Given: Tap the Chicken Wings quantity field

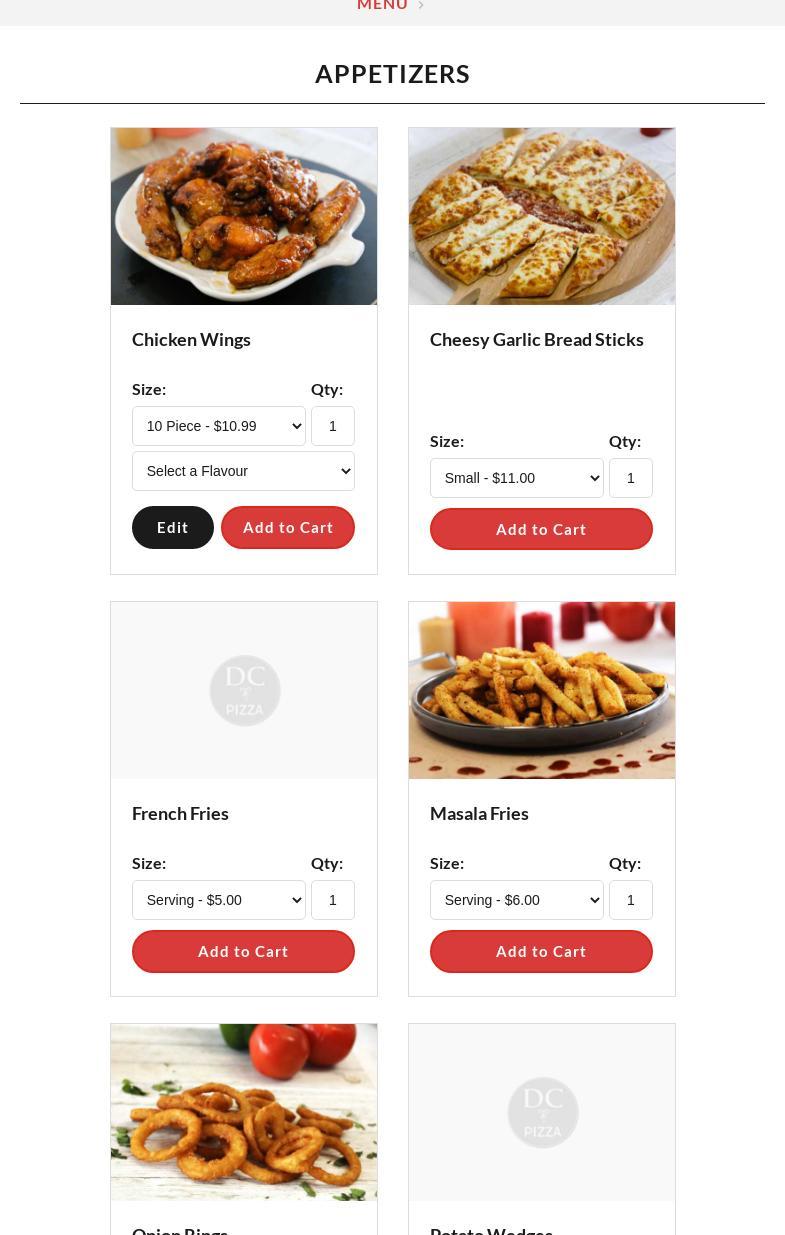Looking at the screenshot, I should 333,426.
